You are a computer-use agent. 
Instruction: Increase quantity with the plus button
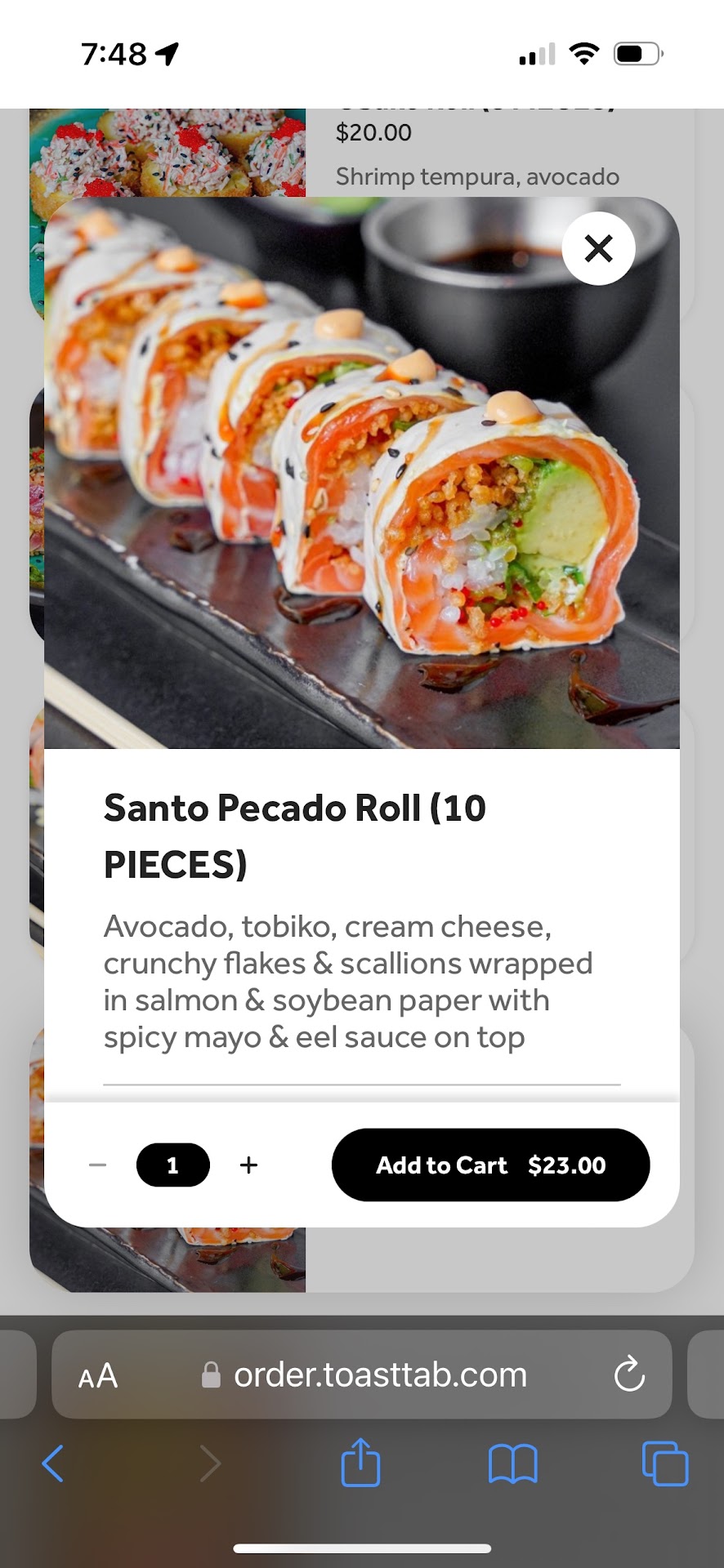pos(248,1165)
